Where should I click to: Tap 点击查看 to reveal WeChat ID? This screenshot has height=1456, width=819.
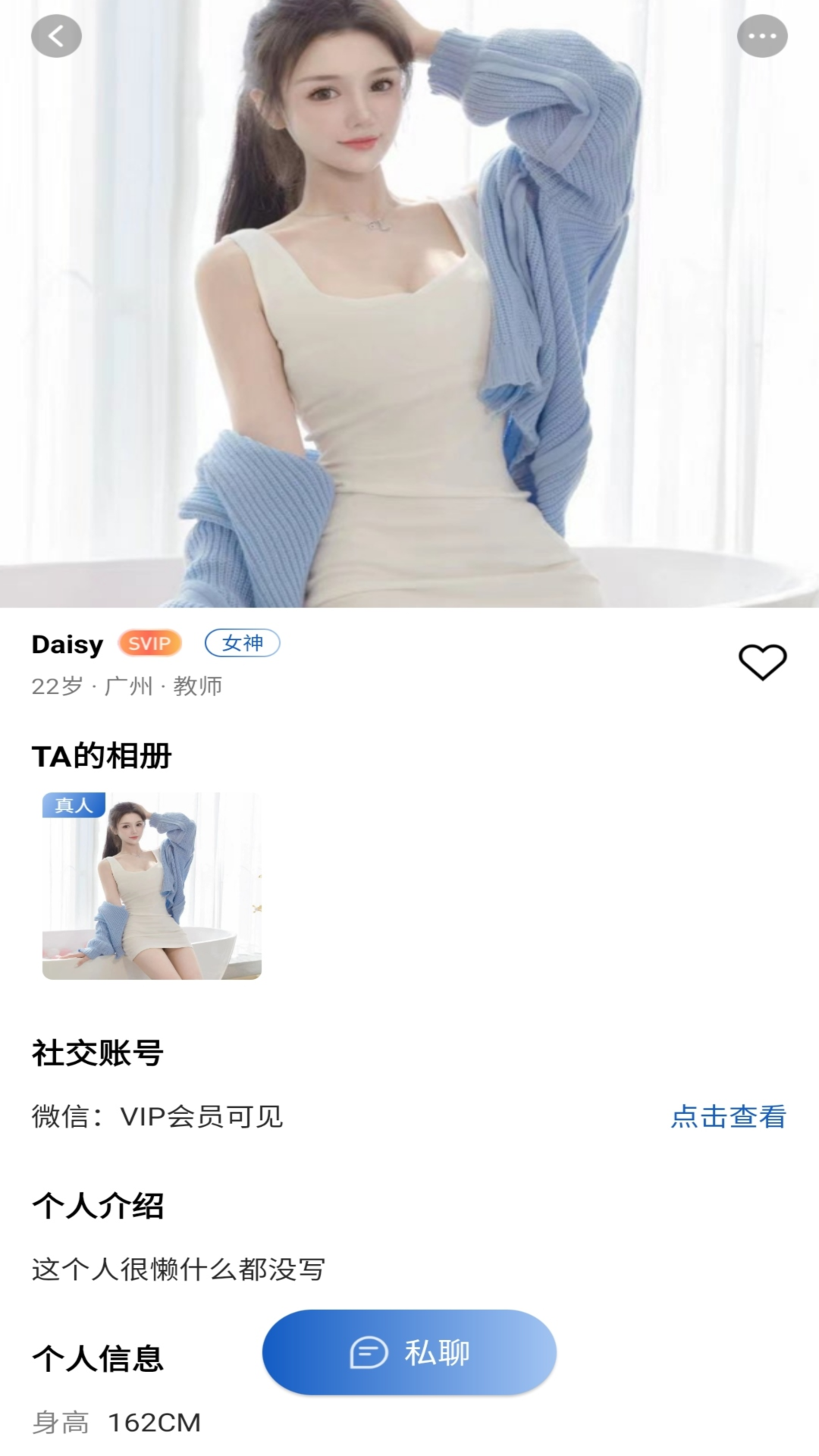coord(728,1116)
